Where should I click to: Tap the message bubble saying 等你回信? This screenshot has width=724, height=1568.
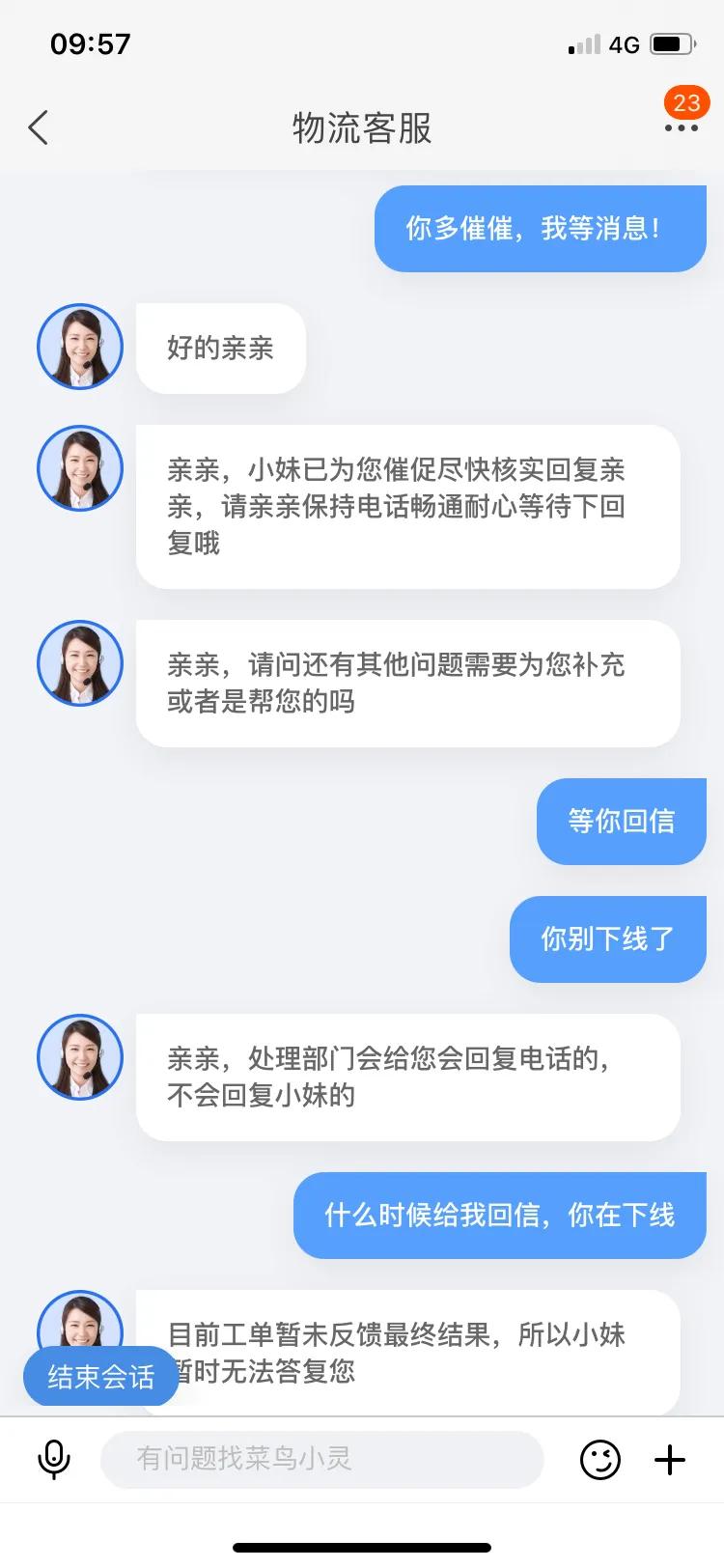pos(621,822)
